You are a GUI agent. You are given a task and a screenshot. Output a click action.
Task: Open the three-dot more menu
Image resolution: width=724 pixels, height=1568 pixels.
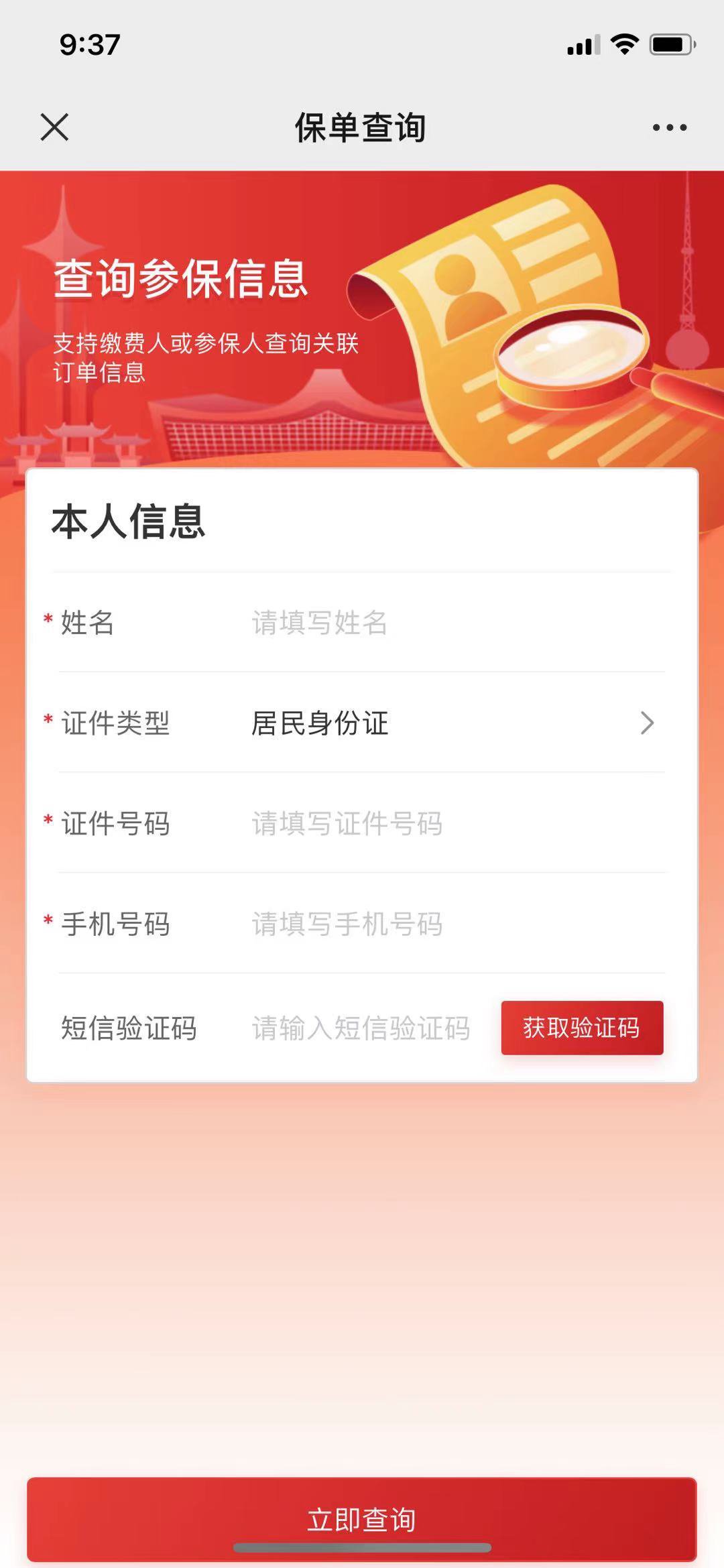pos(669,127)
